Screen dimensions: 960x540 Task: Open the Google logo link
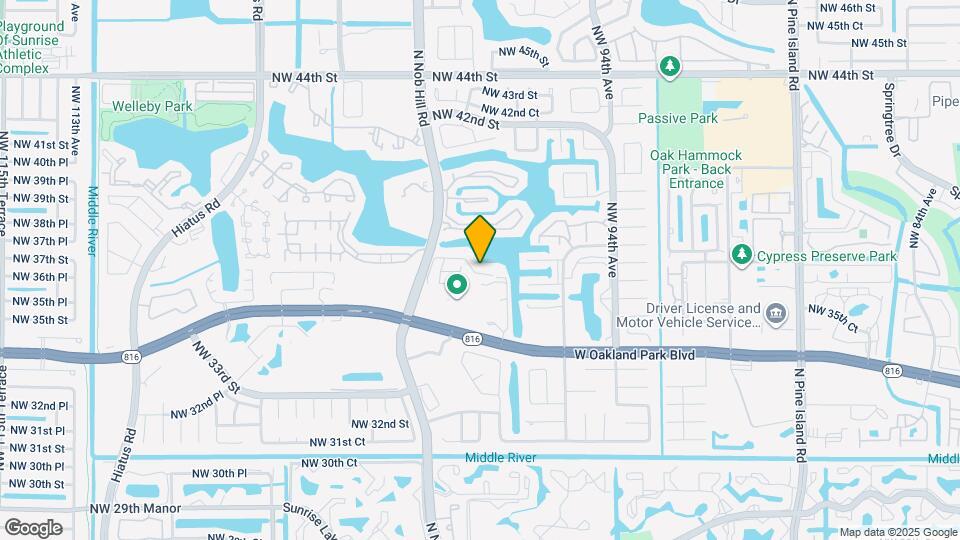(33, 527)
